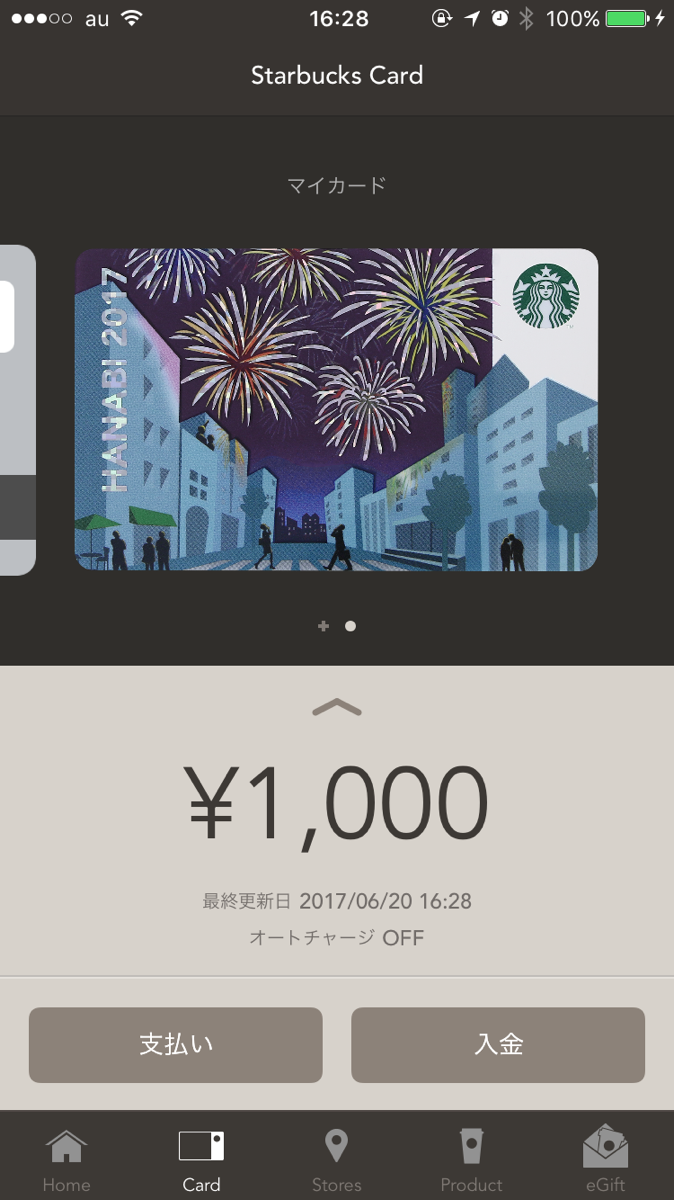
Task: Open the Home tab
Action: (66, 1158)
